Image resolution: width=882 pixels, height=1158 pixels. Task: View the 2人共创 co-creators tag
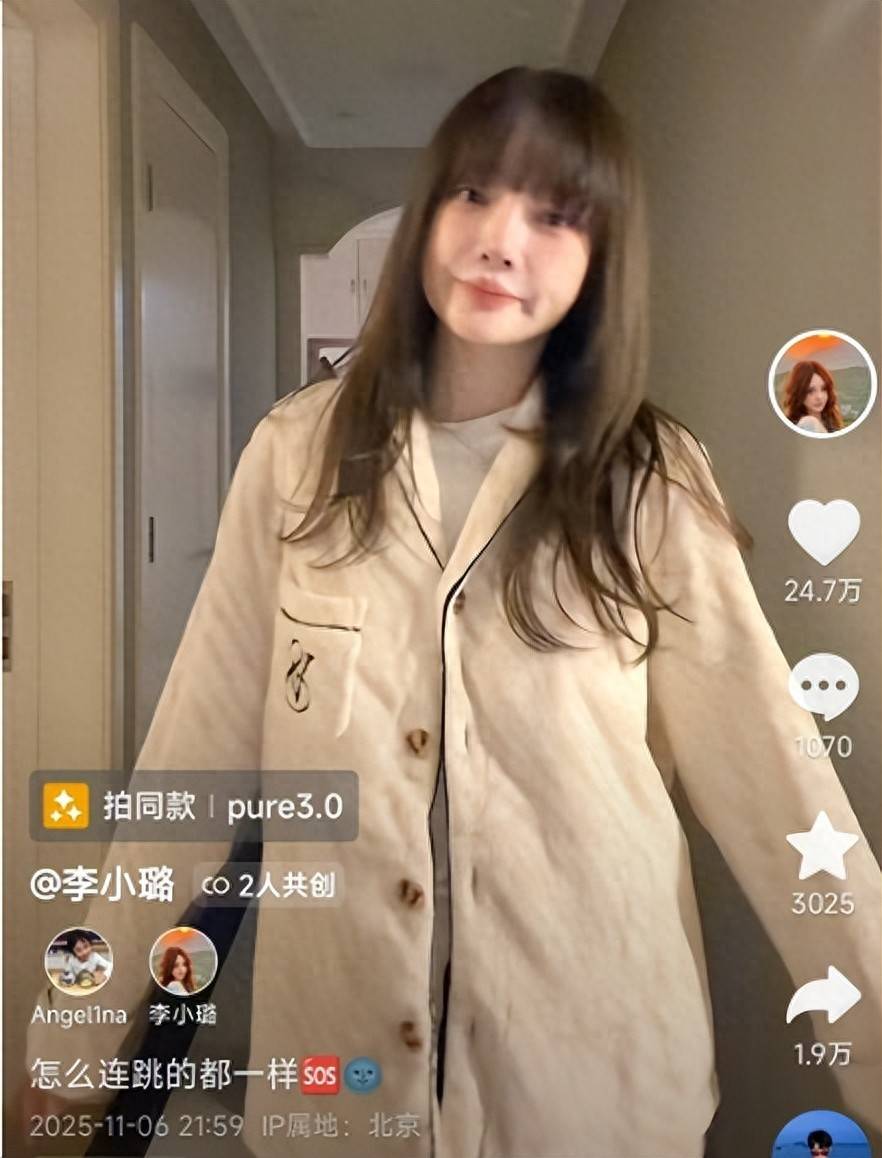point(268,885)
